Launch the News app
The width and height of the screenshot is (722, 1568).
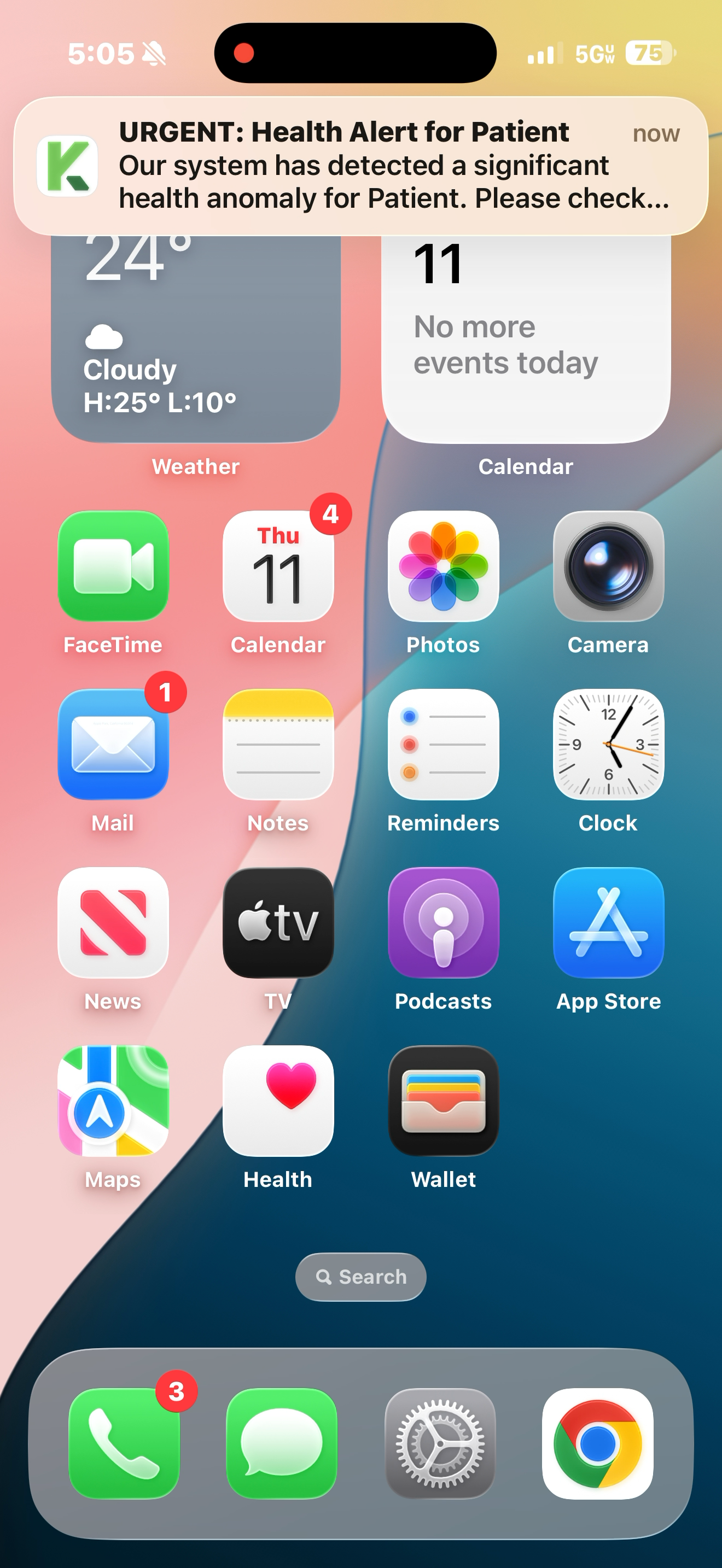[113, 922]
